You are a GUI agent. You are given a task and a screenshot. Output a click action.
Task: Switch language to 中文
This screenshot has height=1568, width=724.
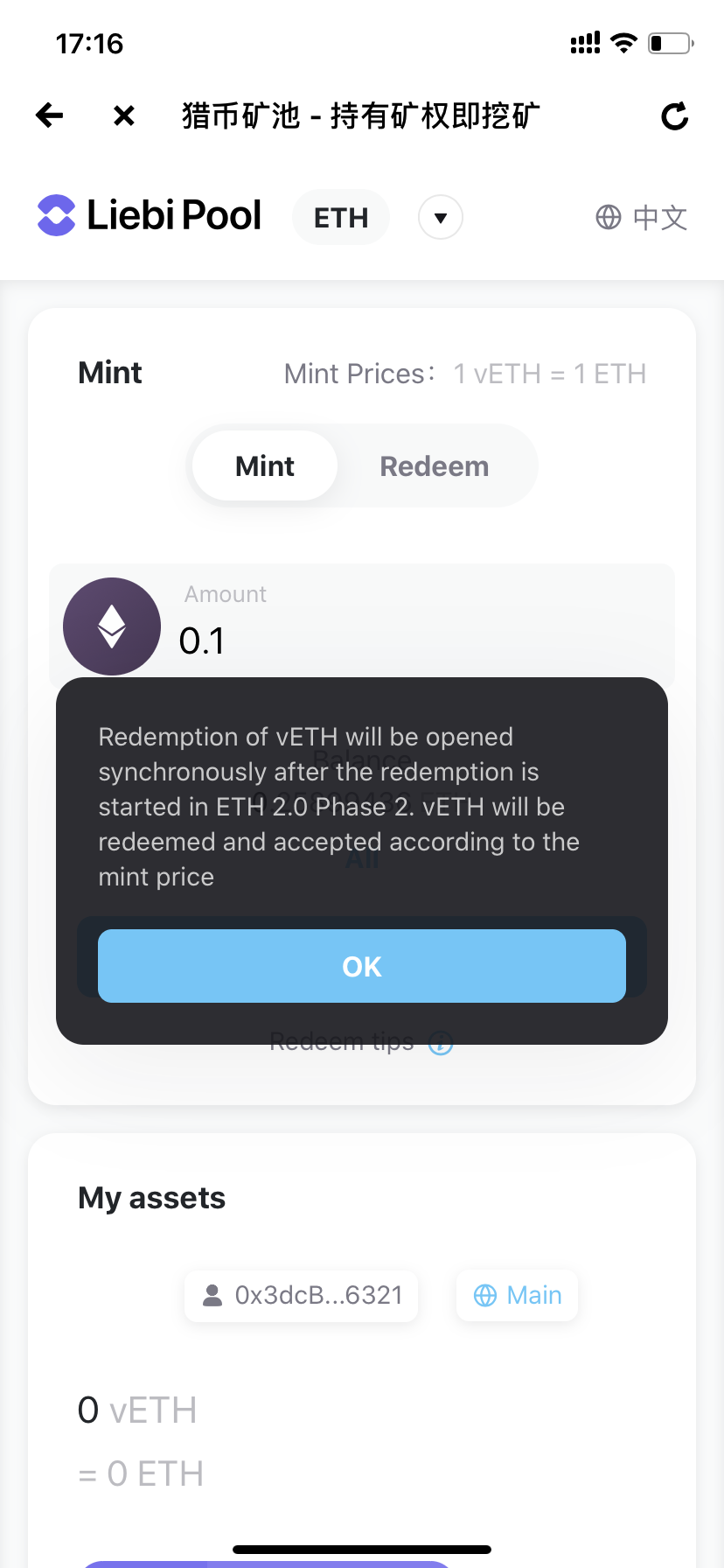pyautogui.click(x=641, y=217)
